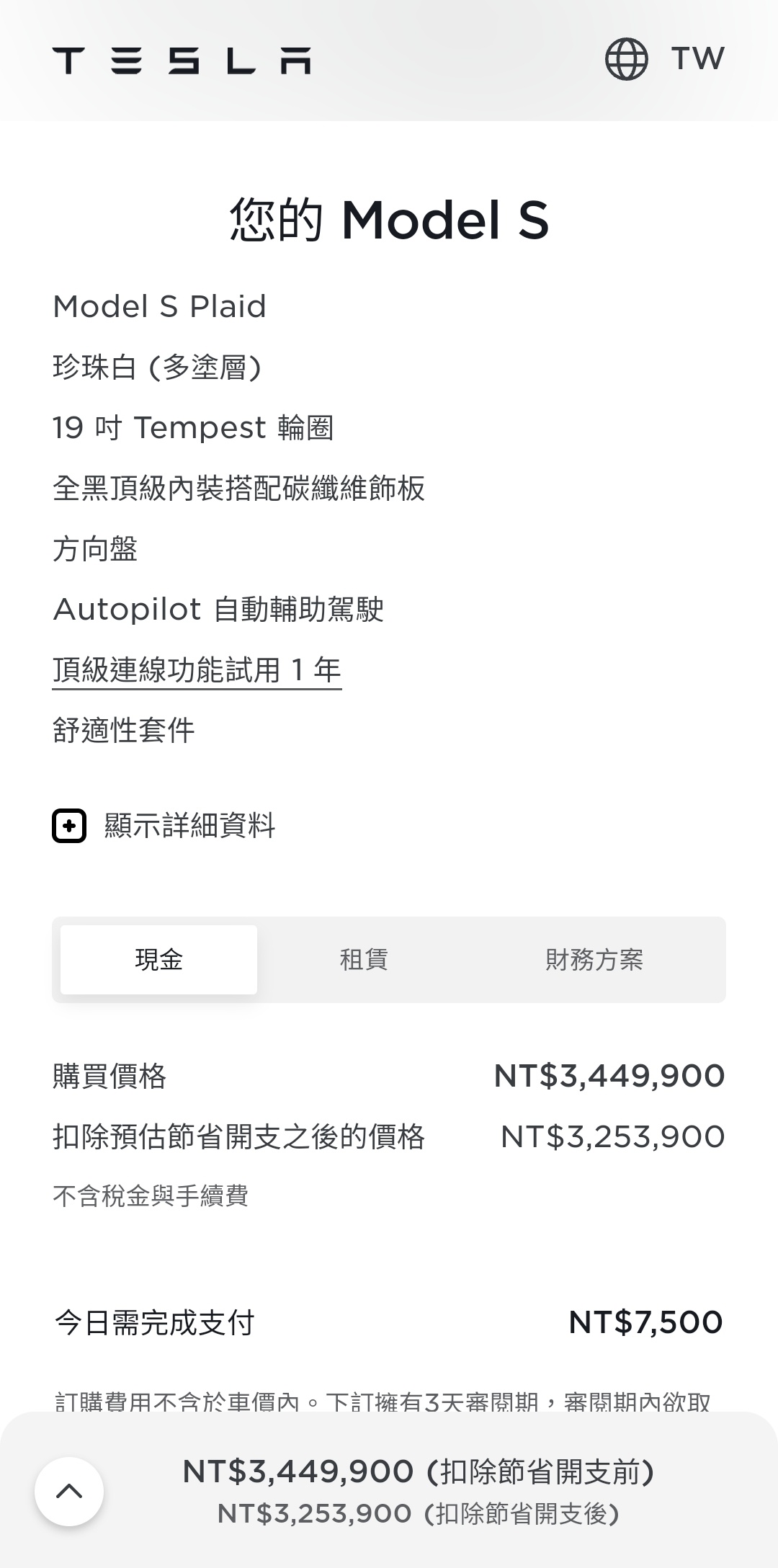Viewport: 778px width, 1568px height.
Task: Switch to the 租賃 tab
Action: click(364, 960)
